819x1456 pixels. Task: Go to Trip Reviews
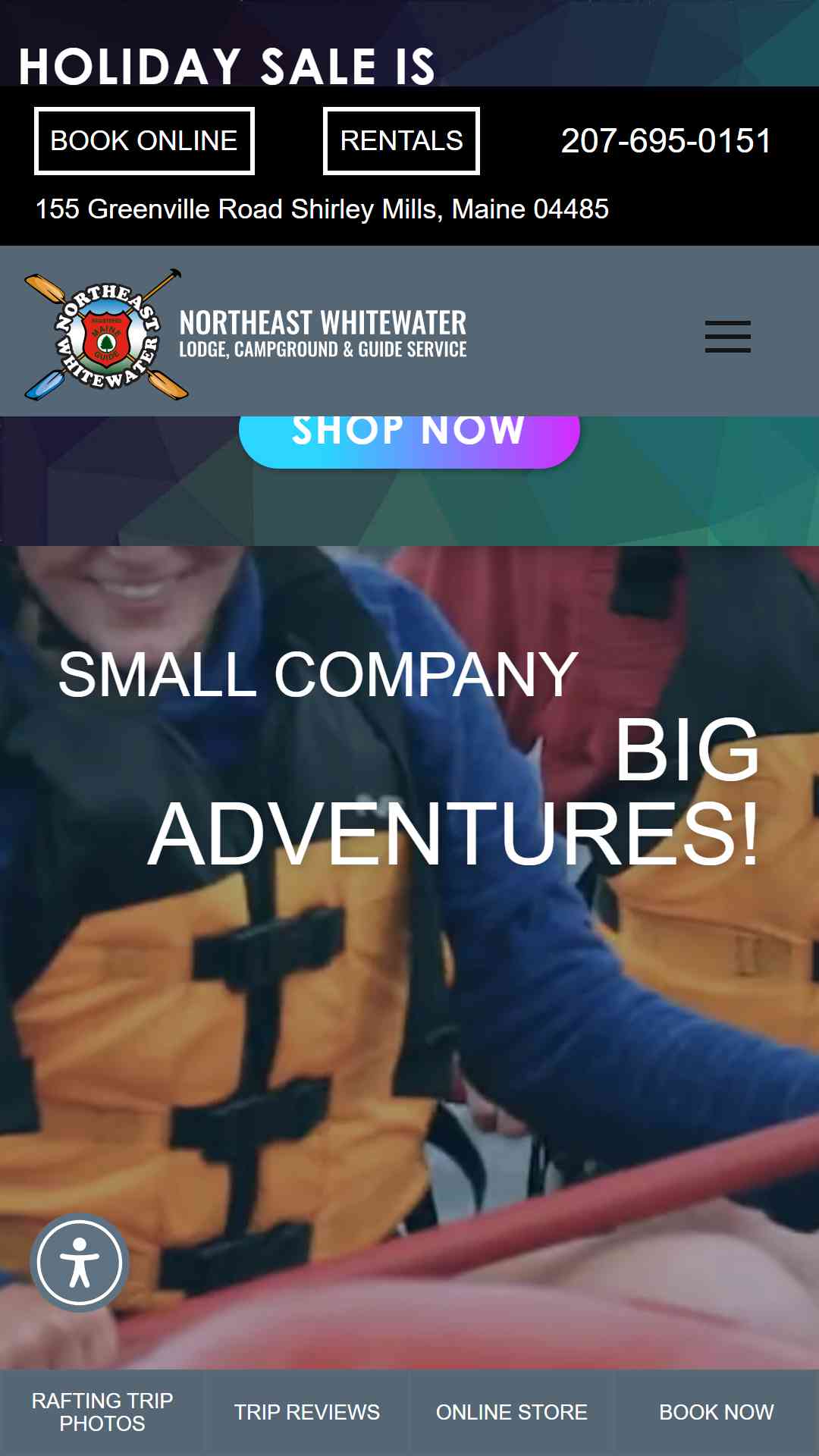[x=307, y=1412]
